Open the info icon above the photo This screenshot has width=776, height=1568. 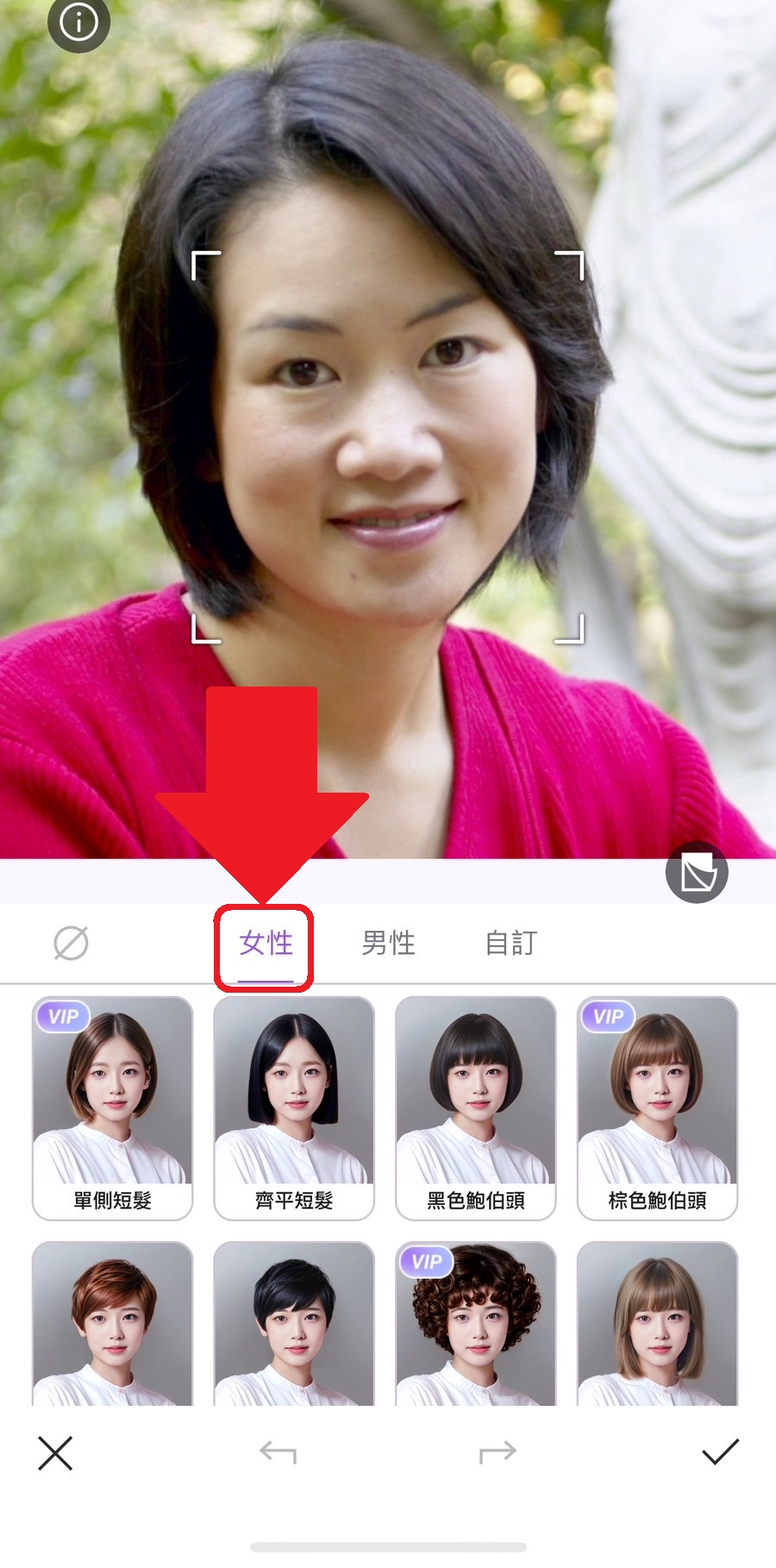[78, 22]
